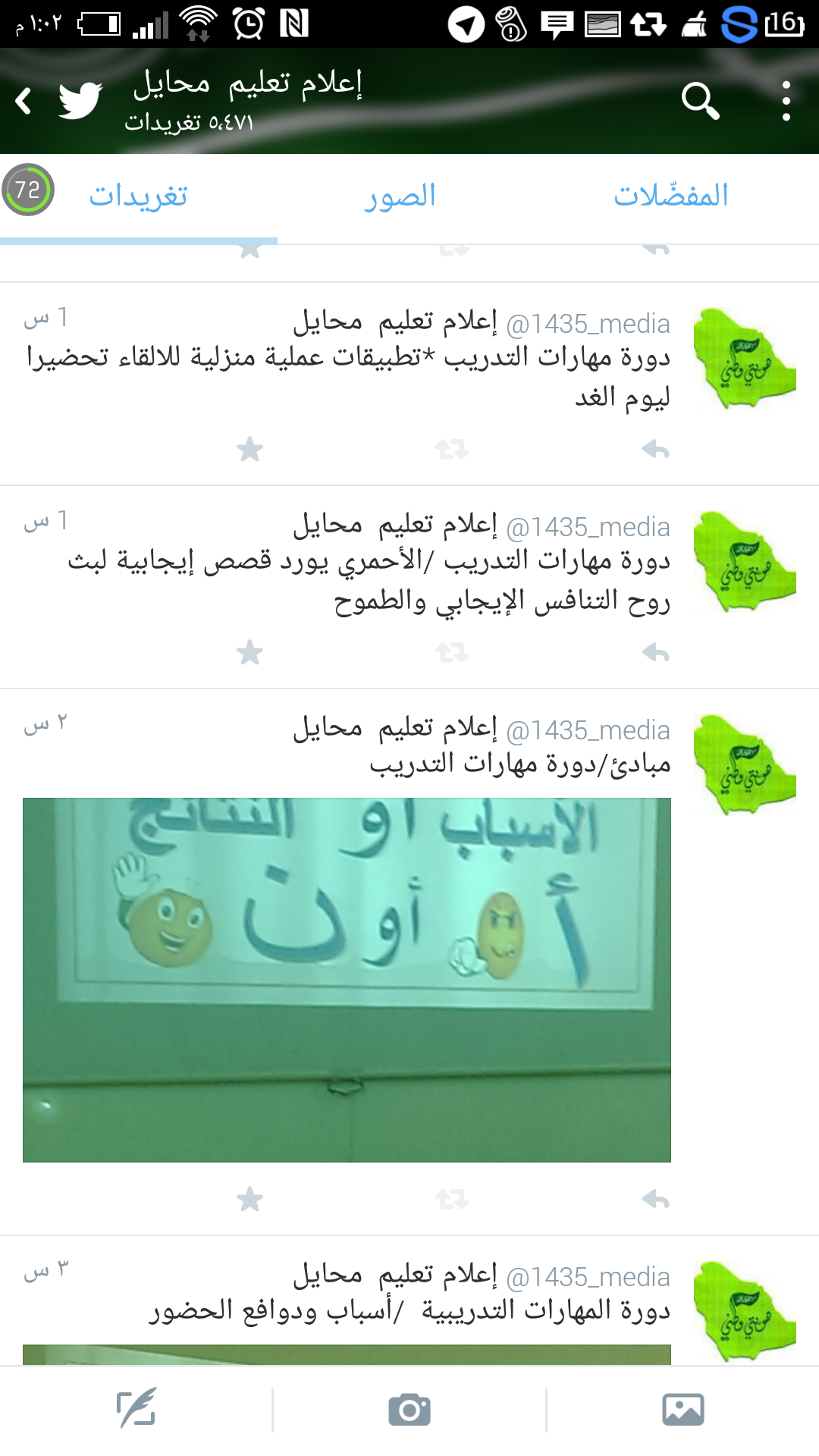Select the تغريدات tab
819x1456 pixels.
point(138,196)
